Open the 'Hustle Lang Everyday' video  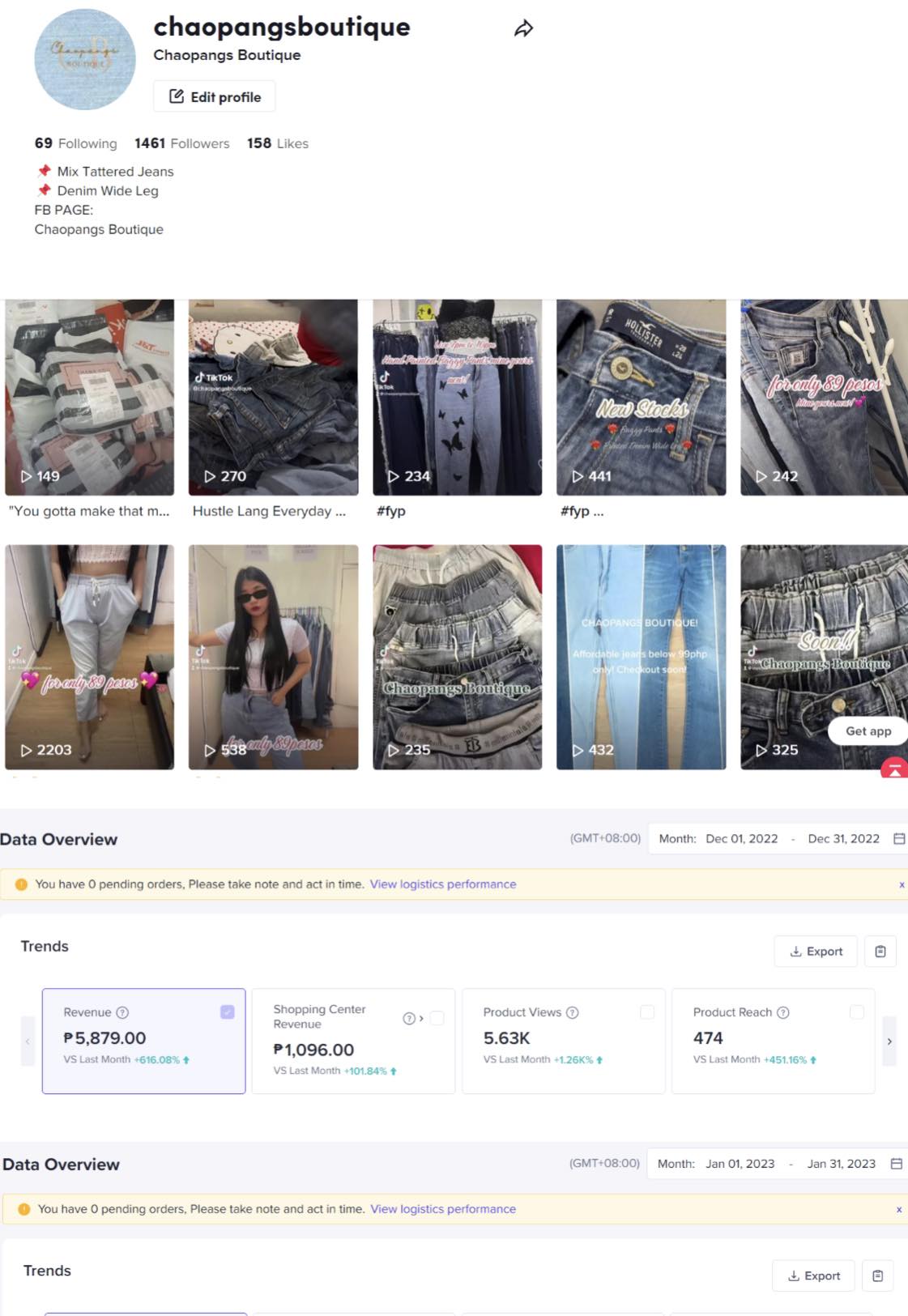[273, 397]
